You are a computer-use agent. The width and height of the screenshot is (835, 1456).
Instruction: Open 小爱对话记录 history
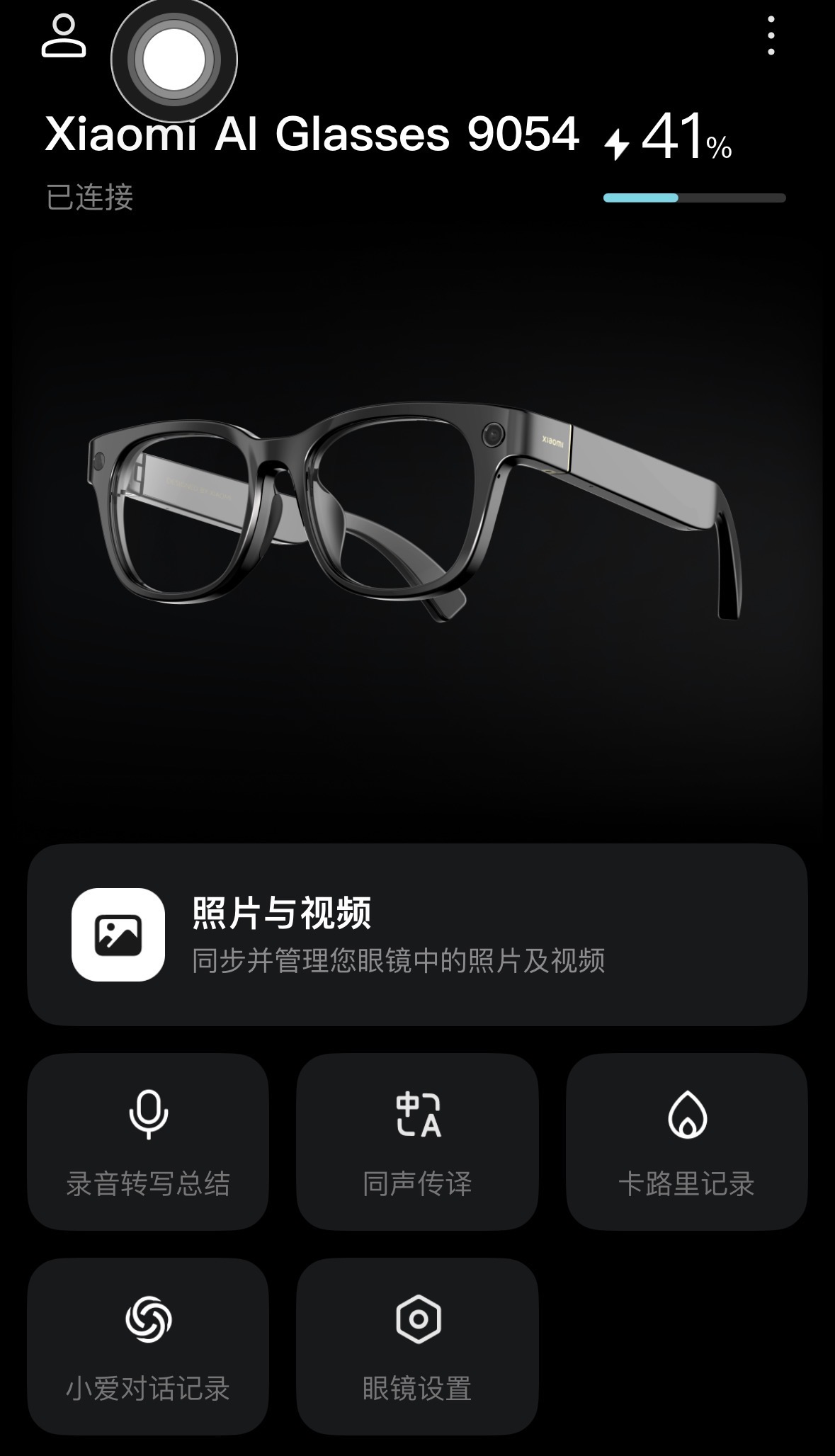click(x=148, y=1346)
